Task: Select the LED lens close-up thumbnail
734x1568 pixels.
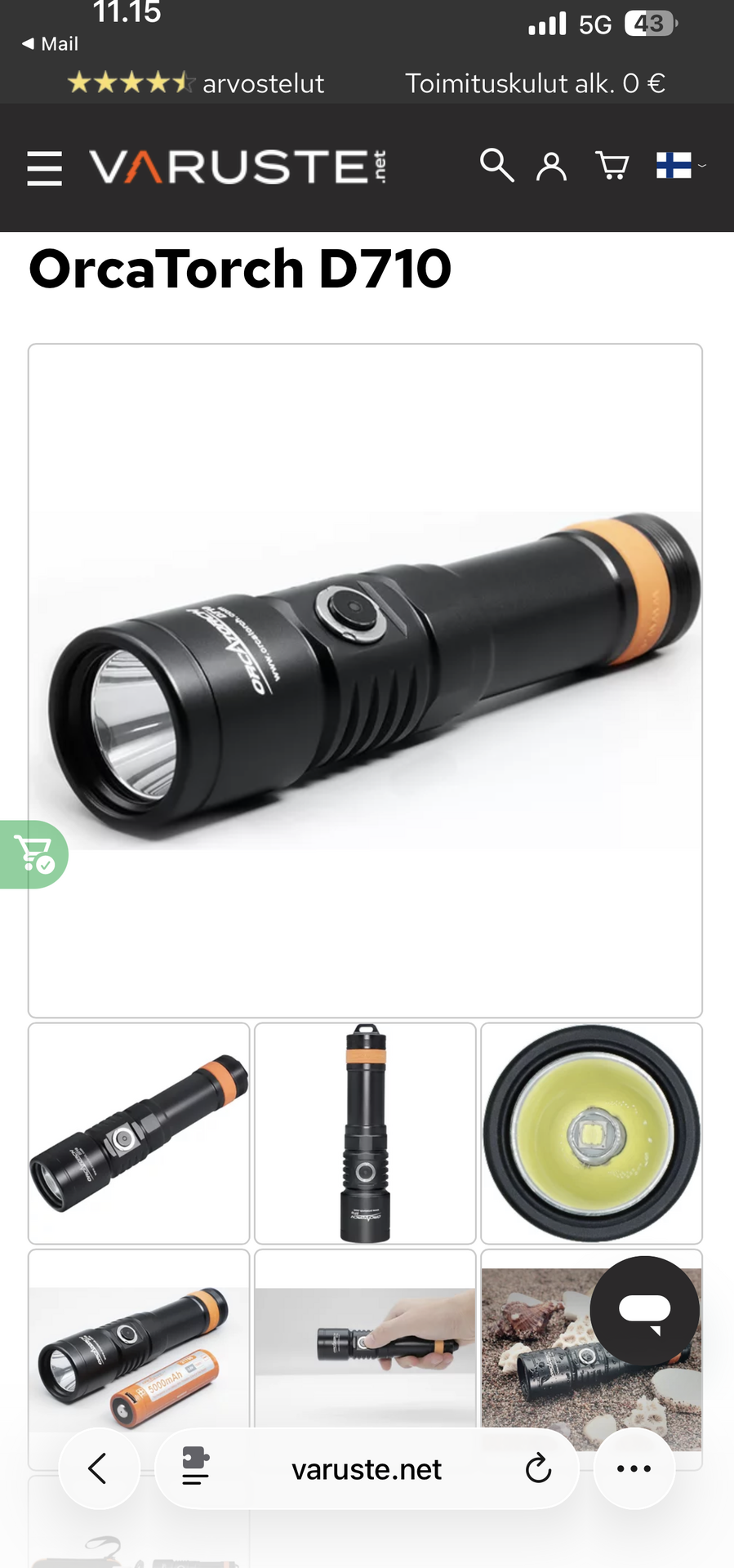Action: click(x=591, y=1133)
